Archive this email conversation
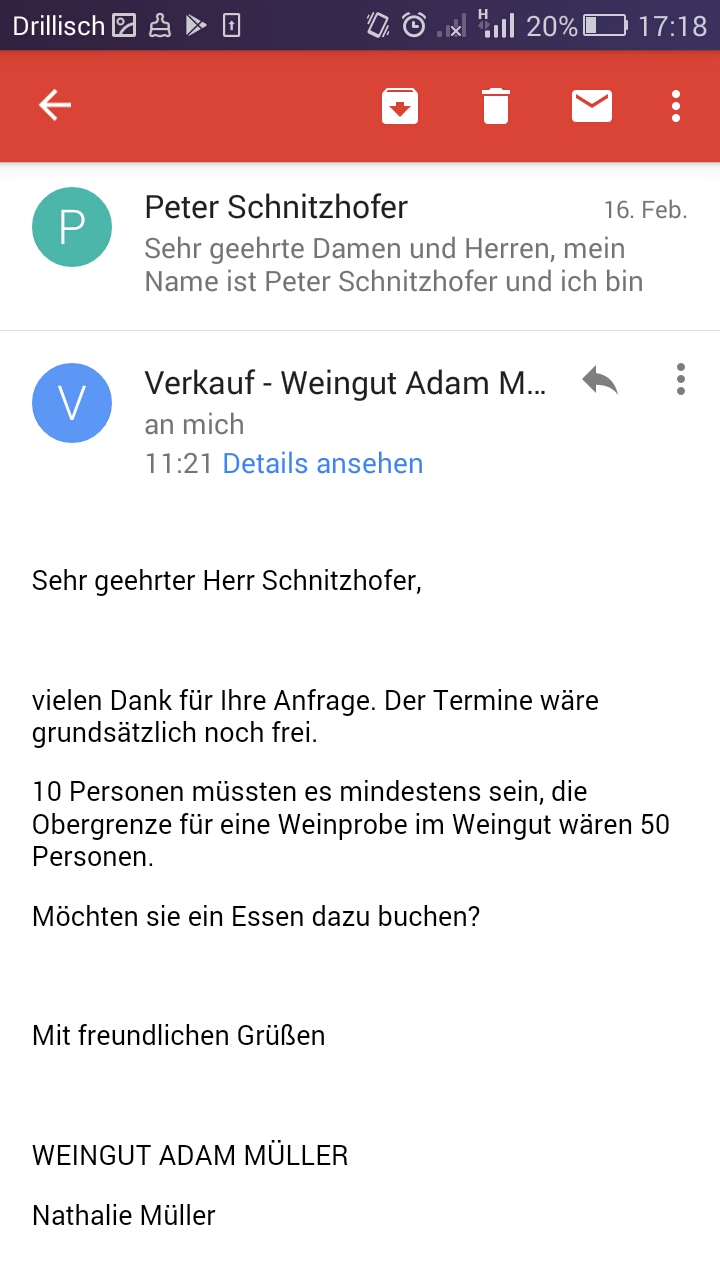Viewport: 720px width, 1280px height. point(400,106)
